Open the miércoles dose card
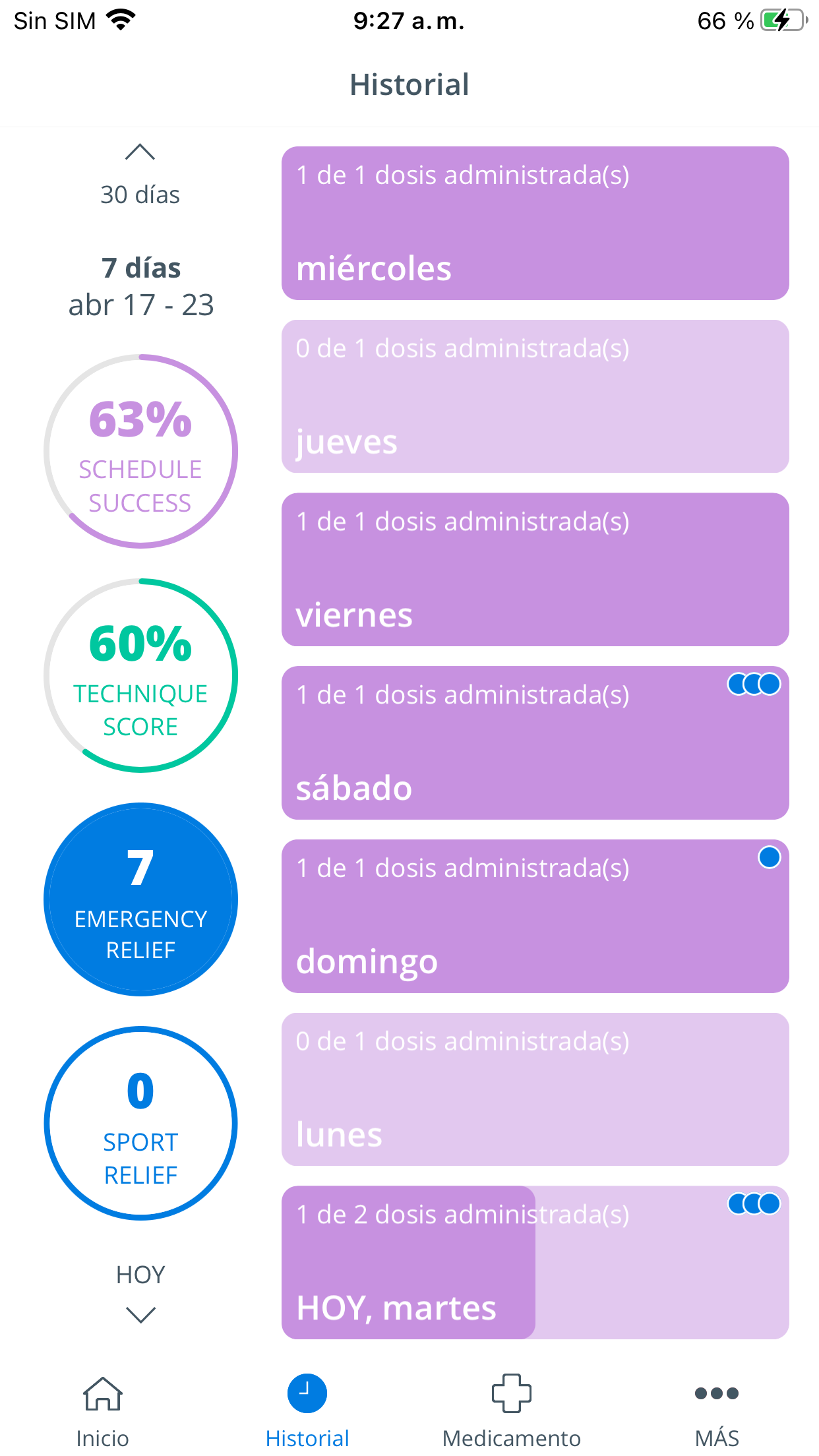The height and width of the screenshot is (1456, 819). (x=535, y=224)
